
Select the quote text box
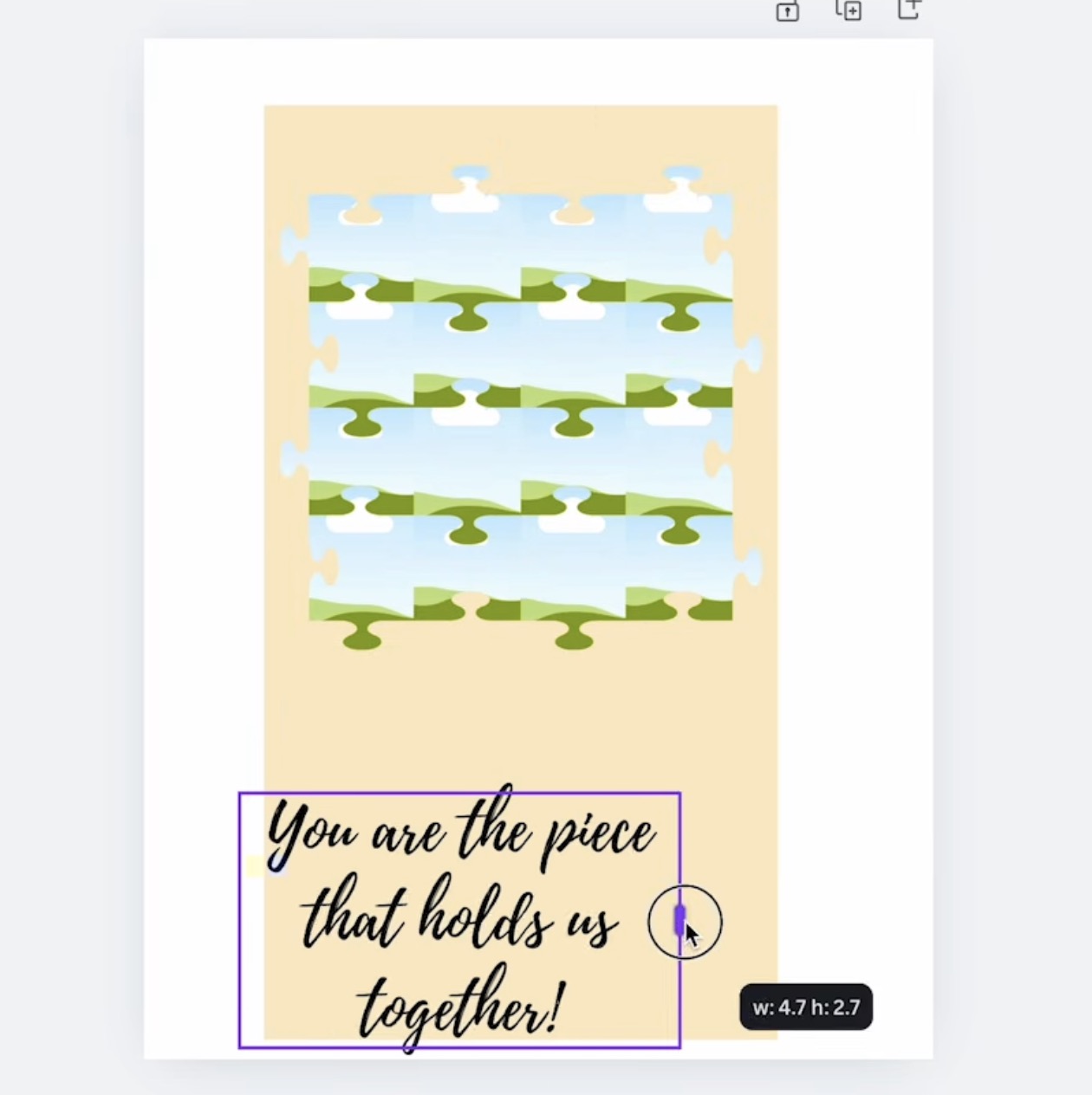[459, 918]
